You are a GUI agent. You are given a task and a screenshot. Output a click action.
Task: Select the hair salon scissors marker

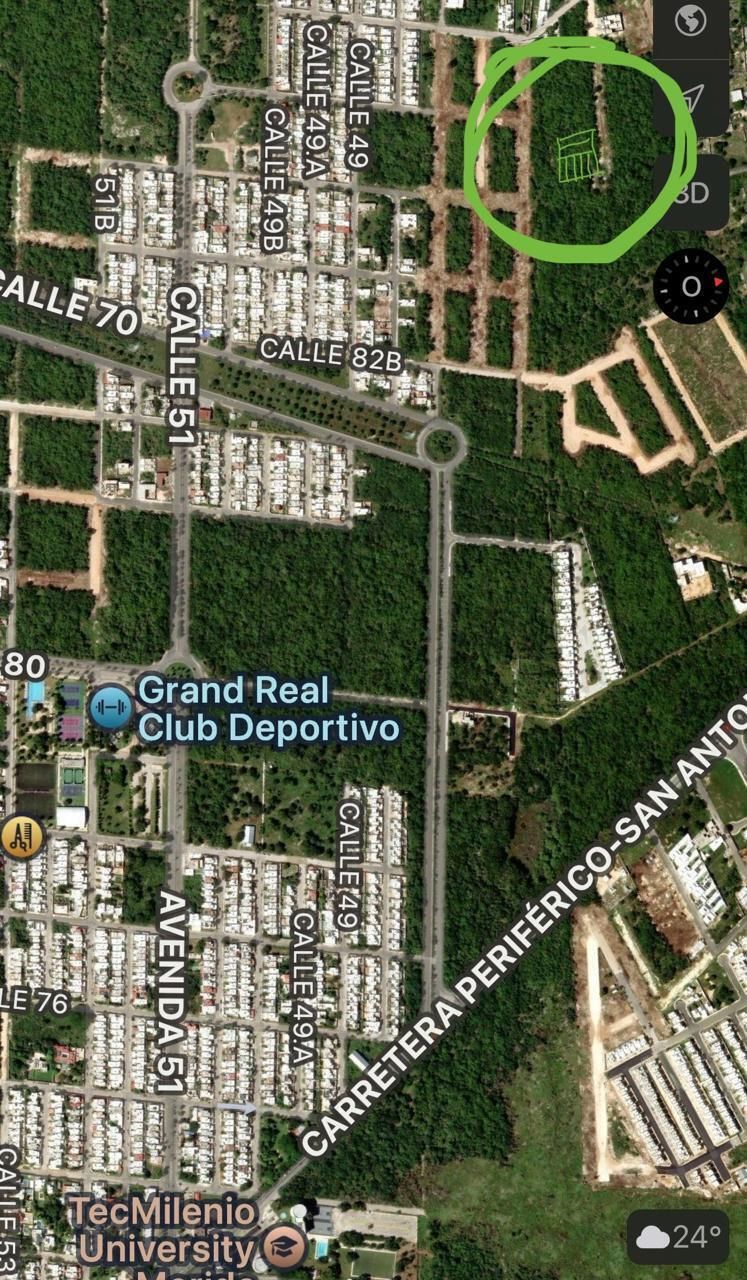[x=20, y=837]
